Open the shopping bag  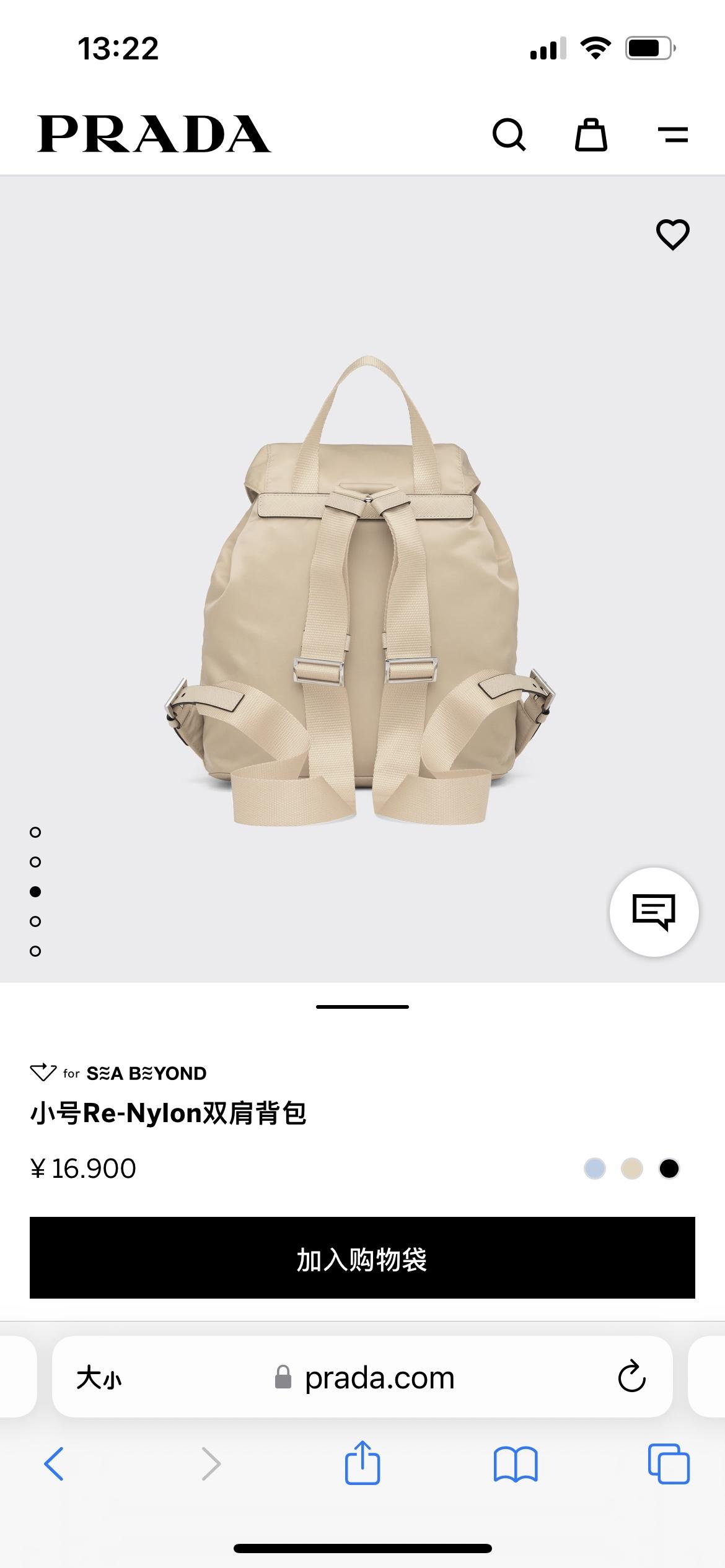[591, 134]
